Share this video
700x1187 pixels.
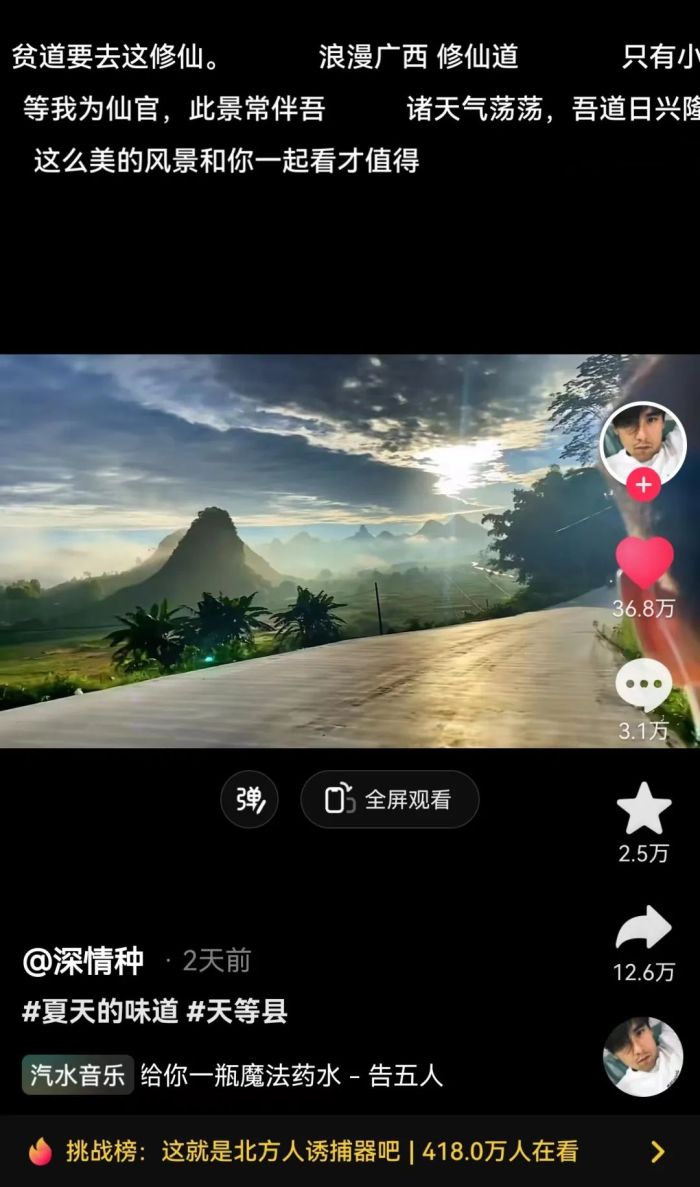(643, 929)
